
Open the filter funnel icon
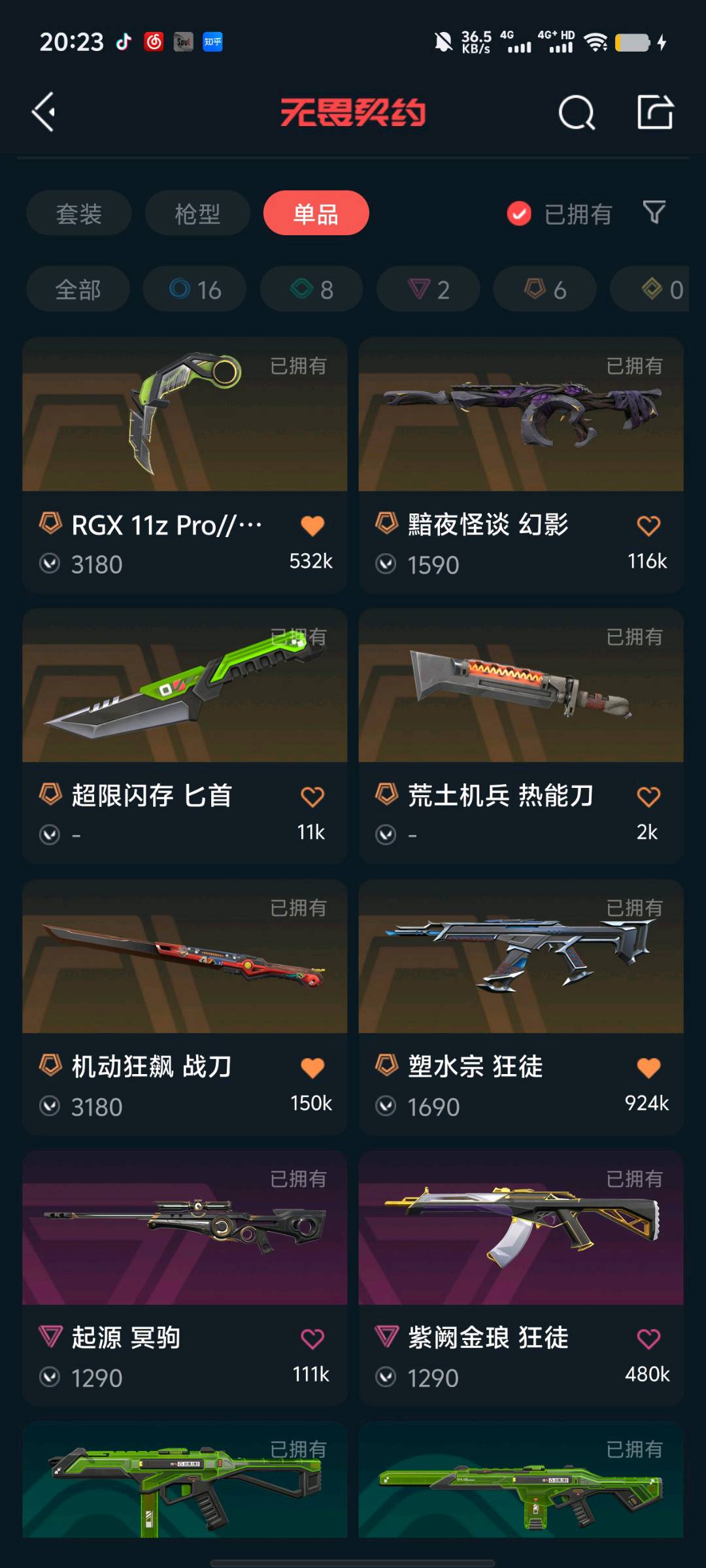[x=654, y=212]
